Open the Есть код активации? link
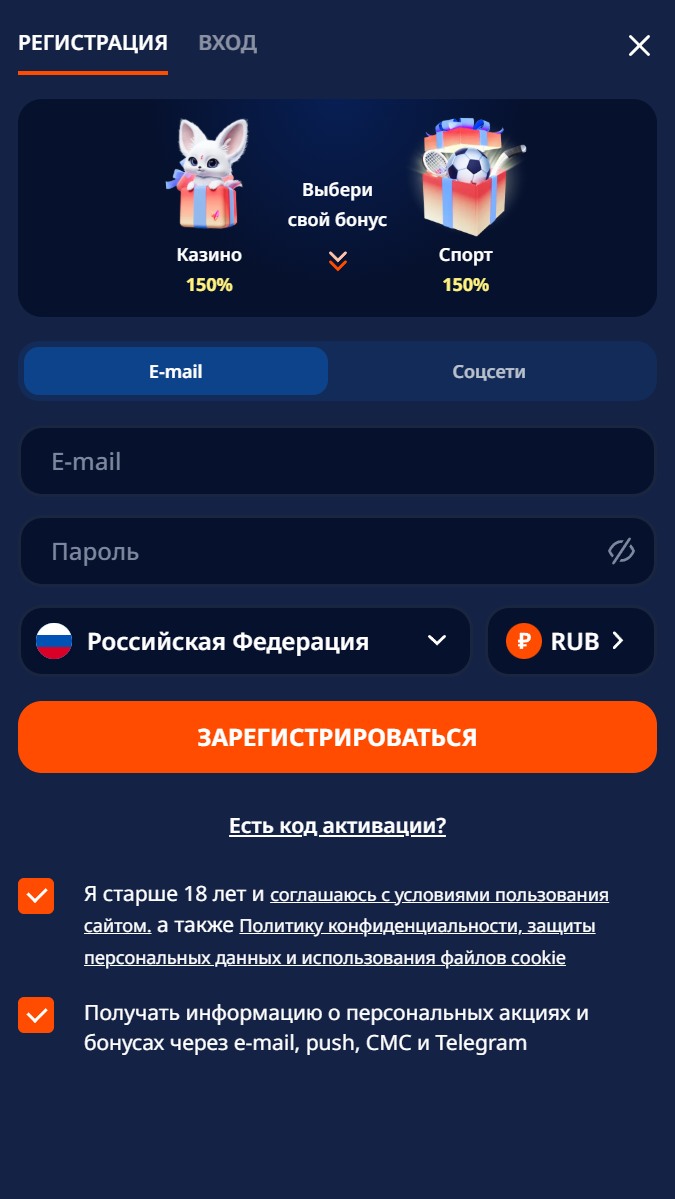The height and width of the screenshot is (1199, 675). click(337, 826)
